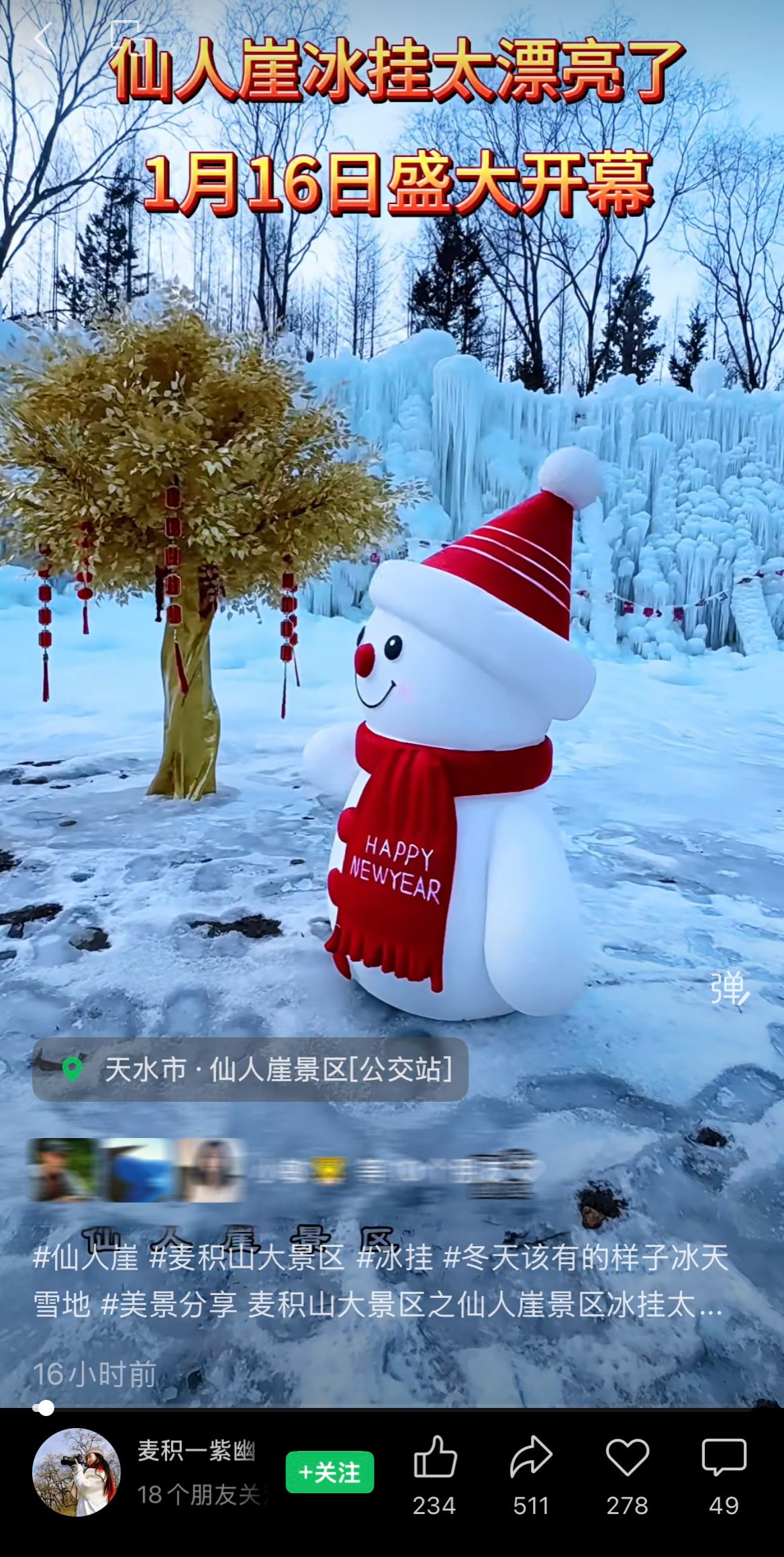Viewport: 784px width, 1557px height.
Task: Toggle the 弹 bullet comments icon
Action: tap(728, 989)
